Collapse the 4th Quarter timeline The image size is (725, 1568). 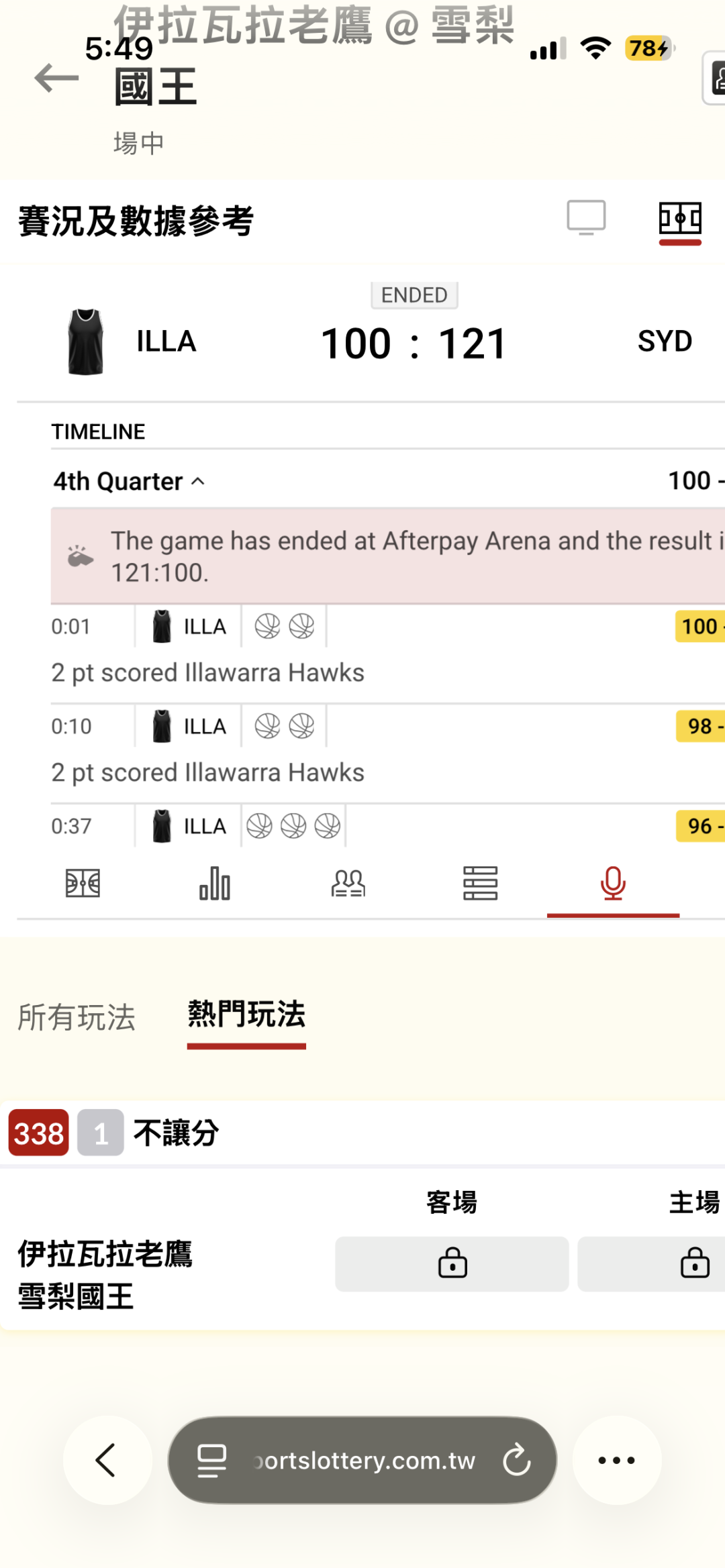pyautogui.click(x=129, y=481)
